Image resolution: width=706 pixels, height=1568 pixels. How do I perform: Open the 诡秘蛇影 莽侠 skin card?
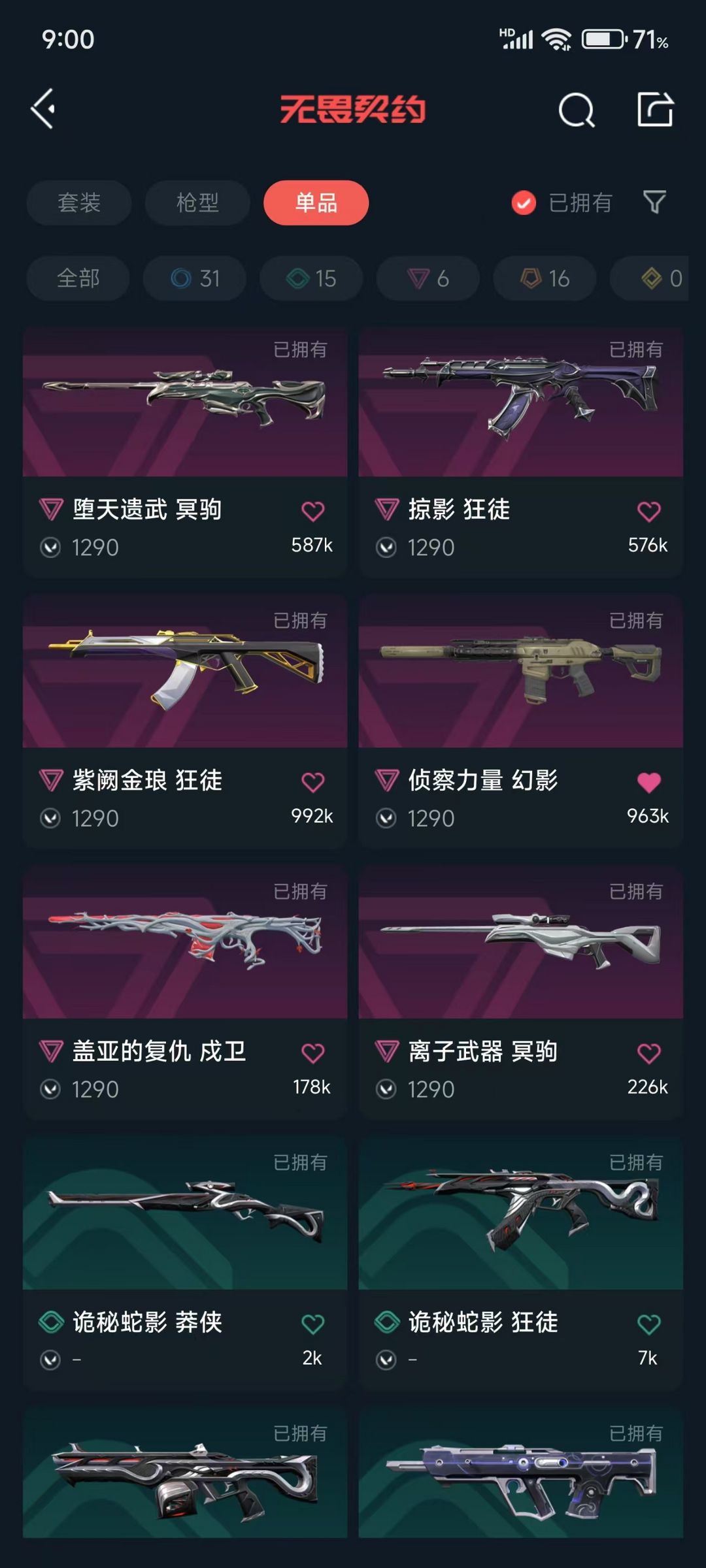pyautogui.click(x=185, y=1264)
